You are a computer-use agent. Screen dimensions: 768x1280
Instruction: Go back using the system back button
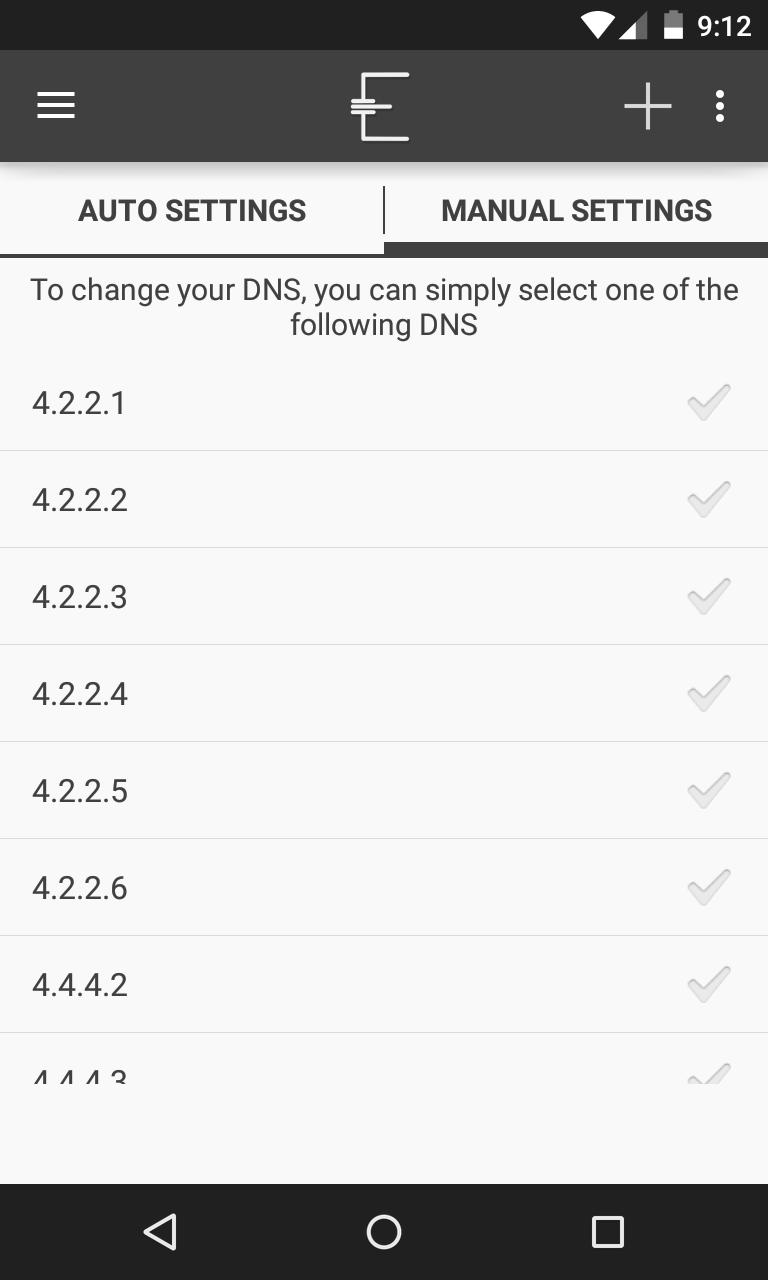pyautogui.click(x=160, y=1232)
